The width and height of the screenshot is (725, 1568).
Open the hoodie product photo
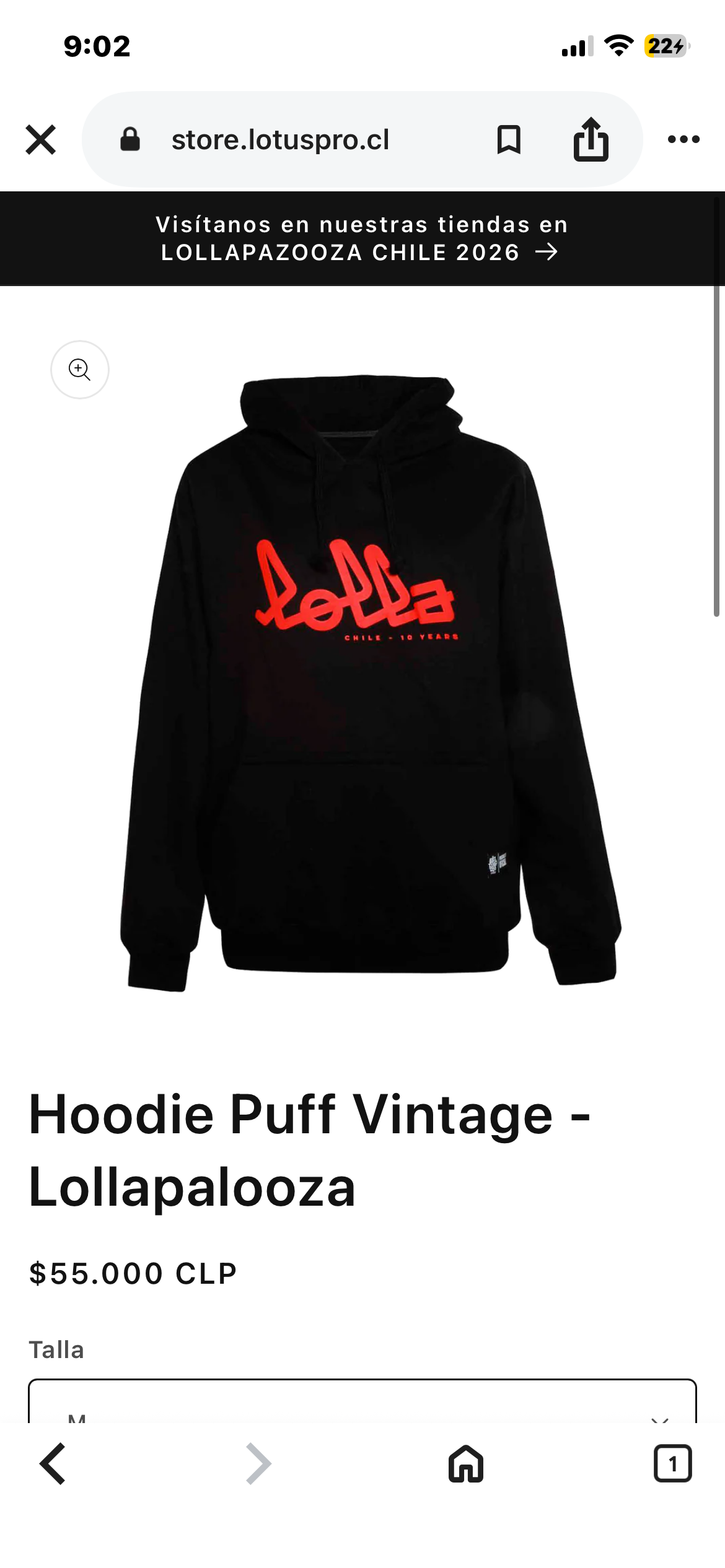(x=369, y=681)
